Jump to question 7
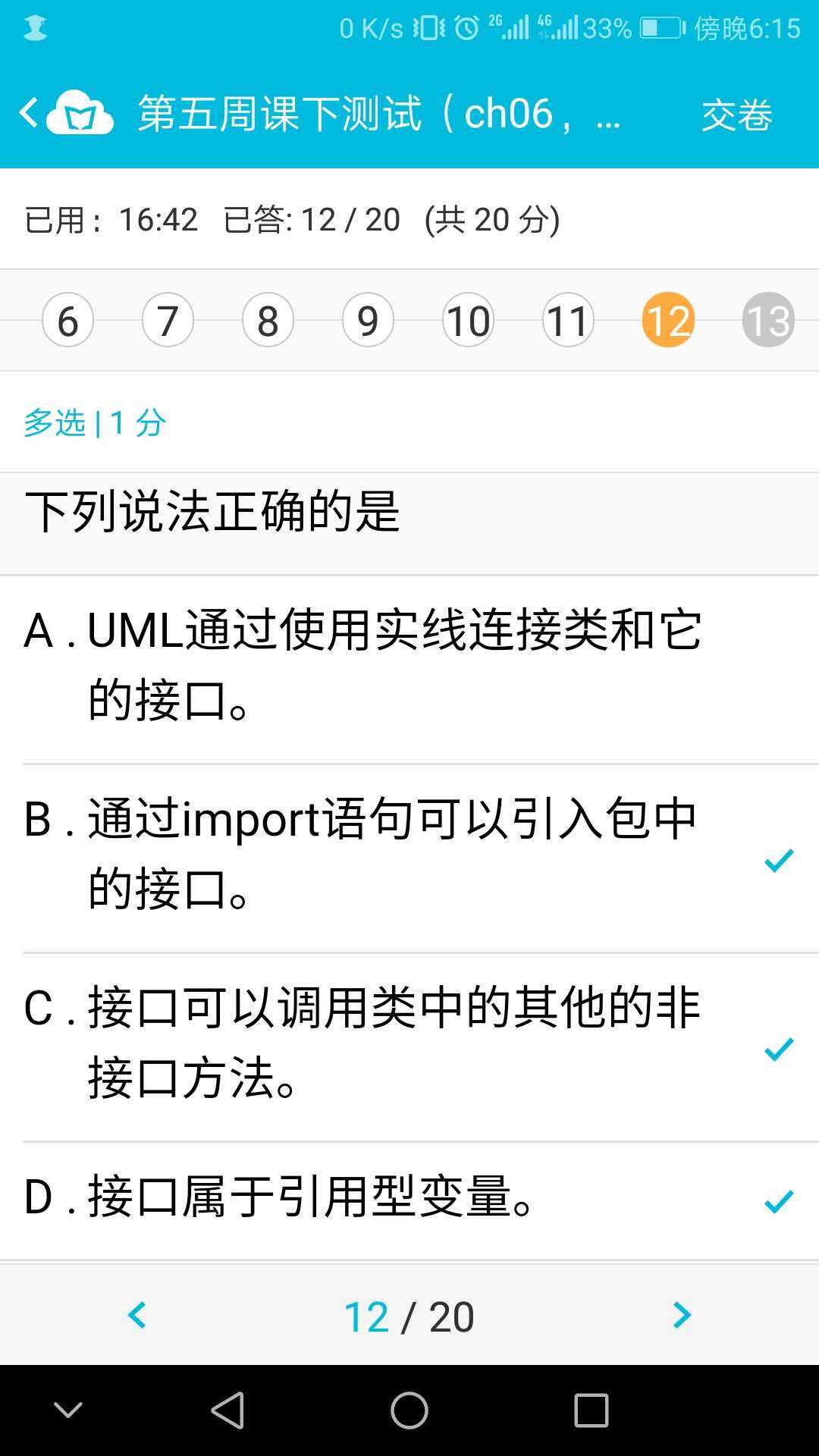The height and width of the screenshot is (1456, 819). pyautogui.click(x=168, y=320)
